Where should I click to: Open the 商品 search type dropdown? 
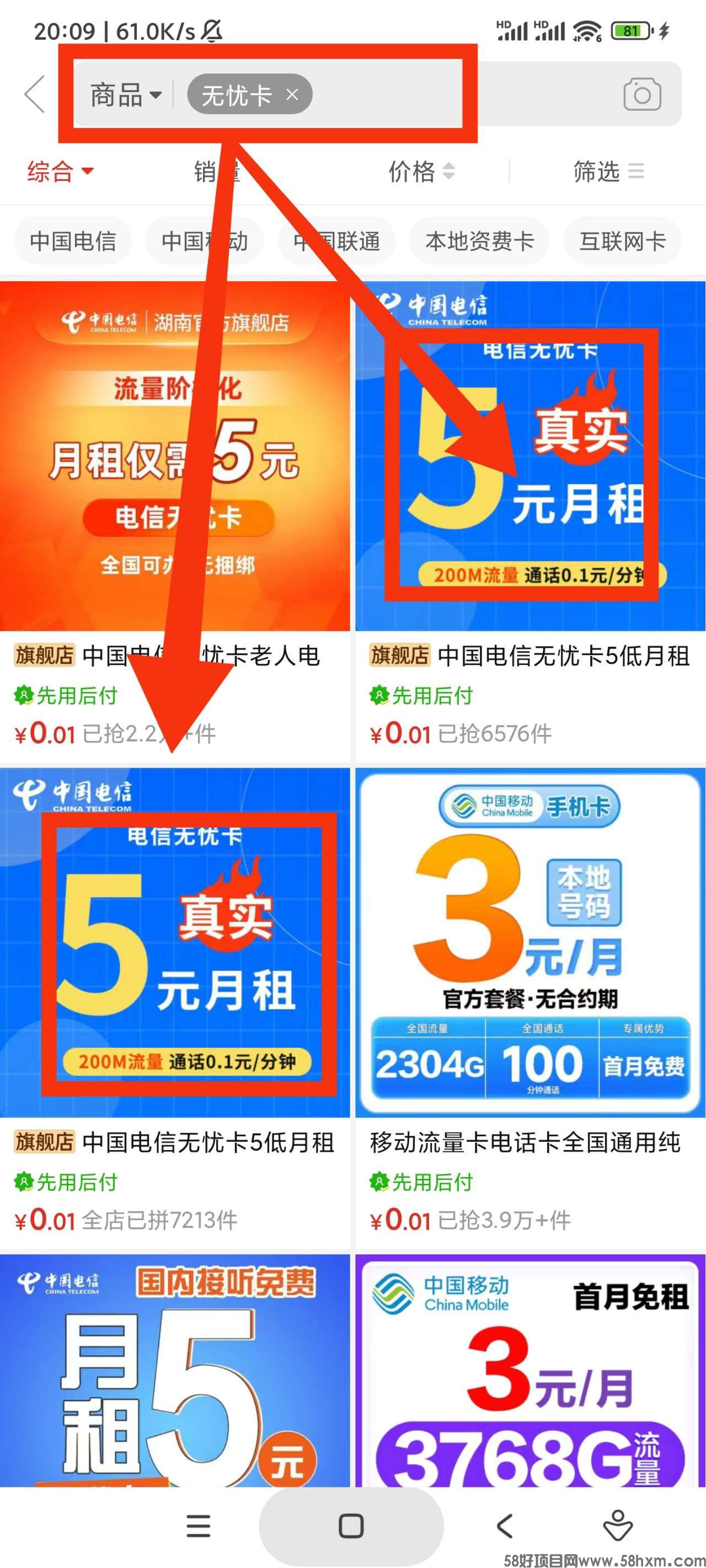126,95
